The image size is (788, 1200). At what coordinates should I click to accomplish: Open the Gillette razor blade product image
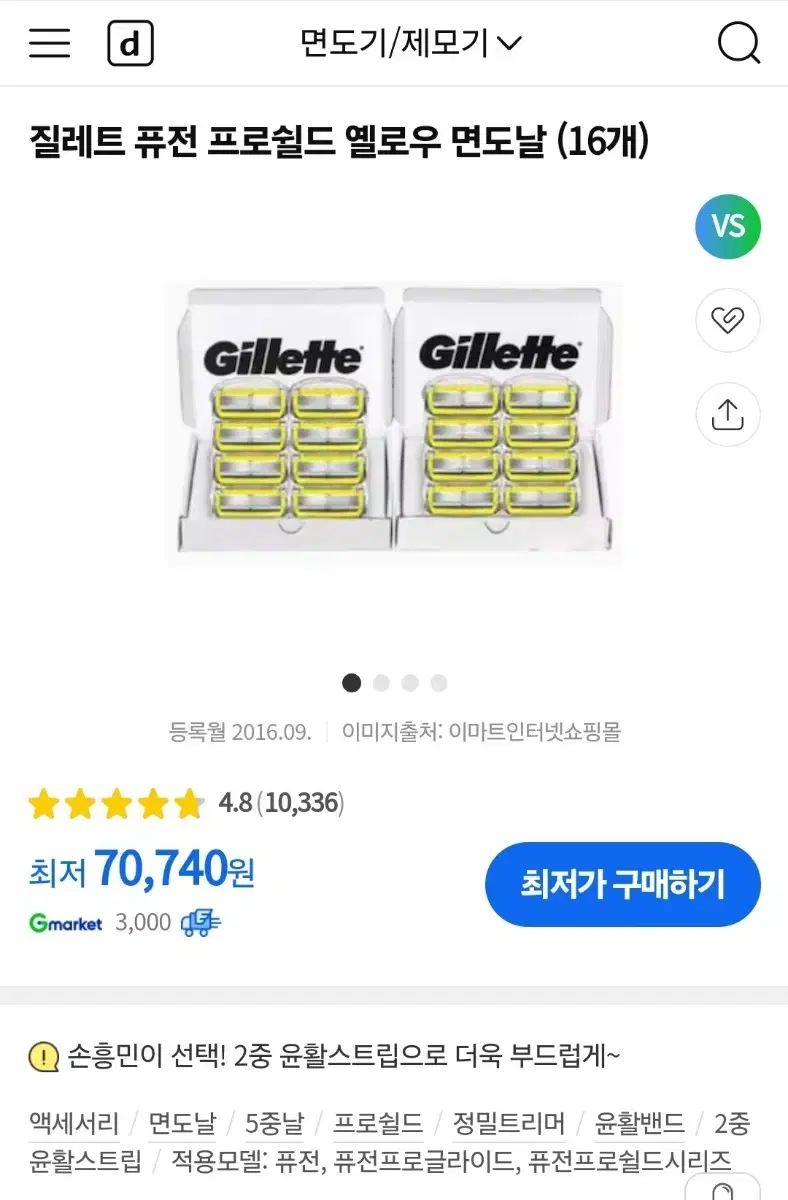(x=394, y=424)
